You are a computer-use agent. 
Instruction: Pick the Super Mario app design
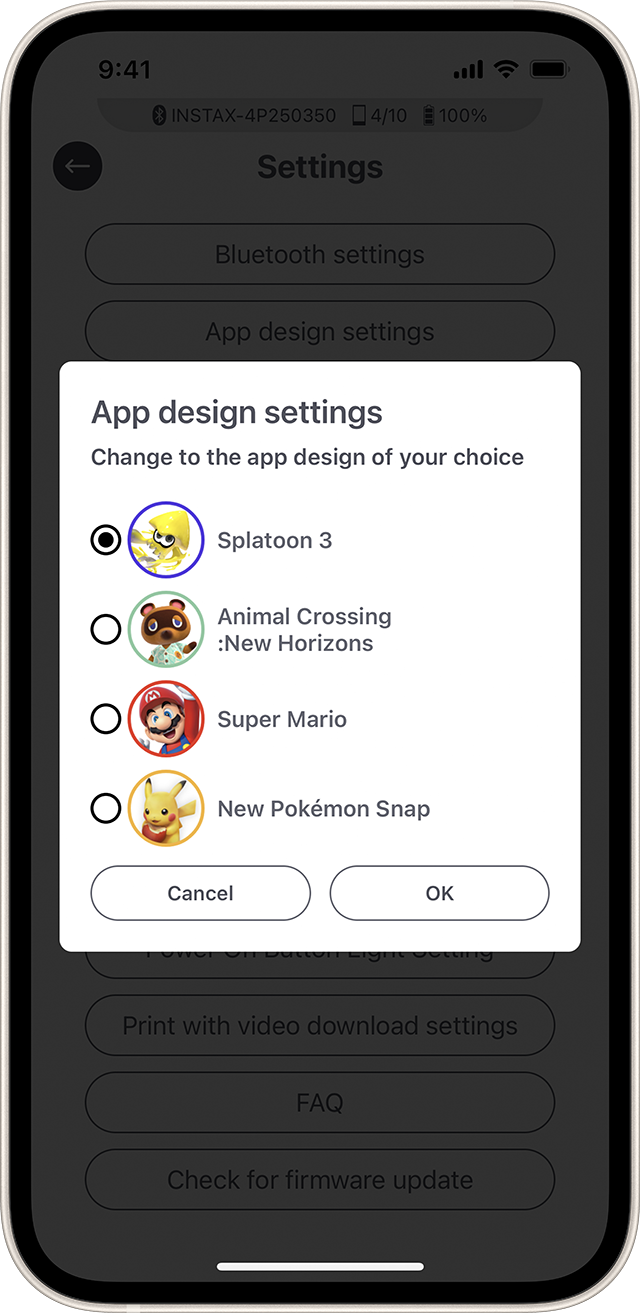pos(106,719)
